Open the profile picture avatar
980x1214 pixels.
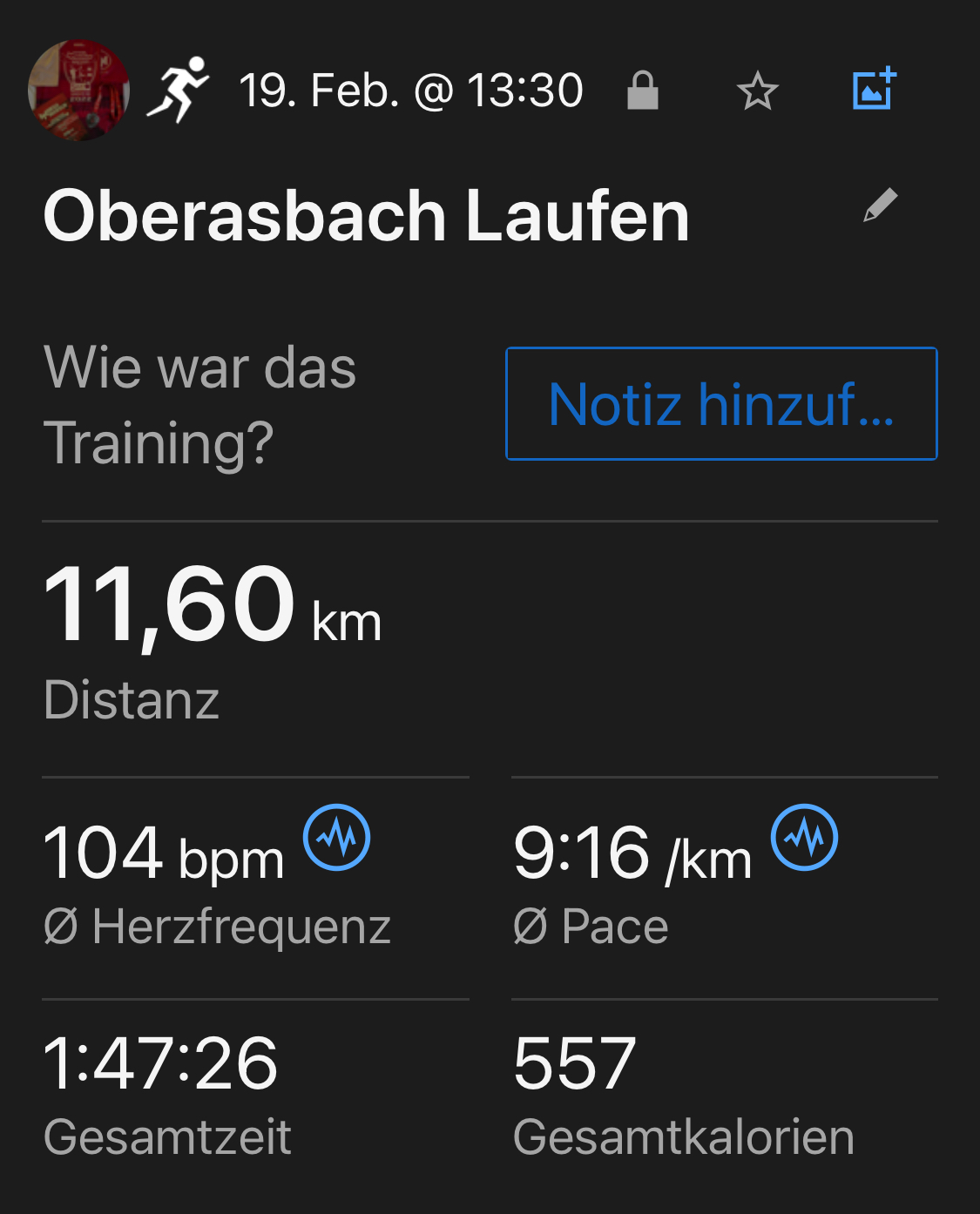[78, 90]
